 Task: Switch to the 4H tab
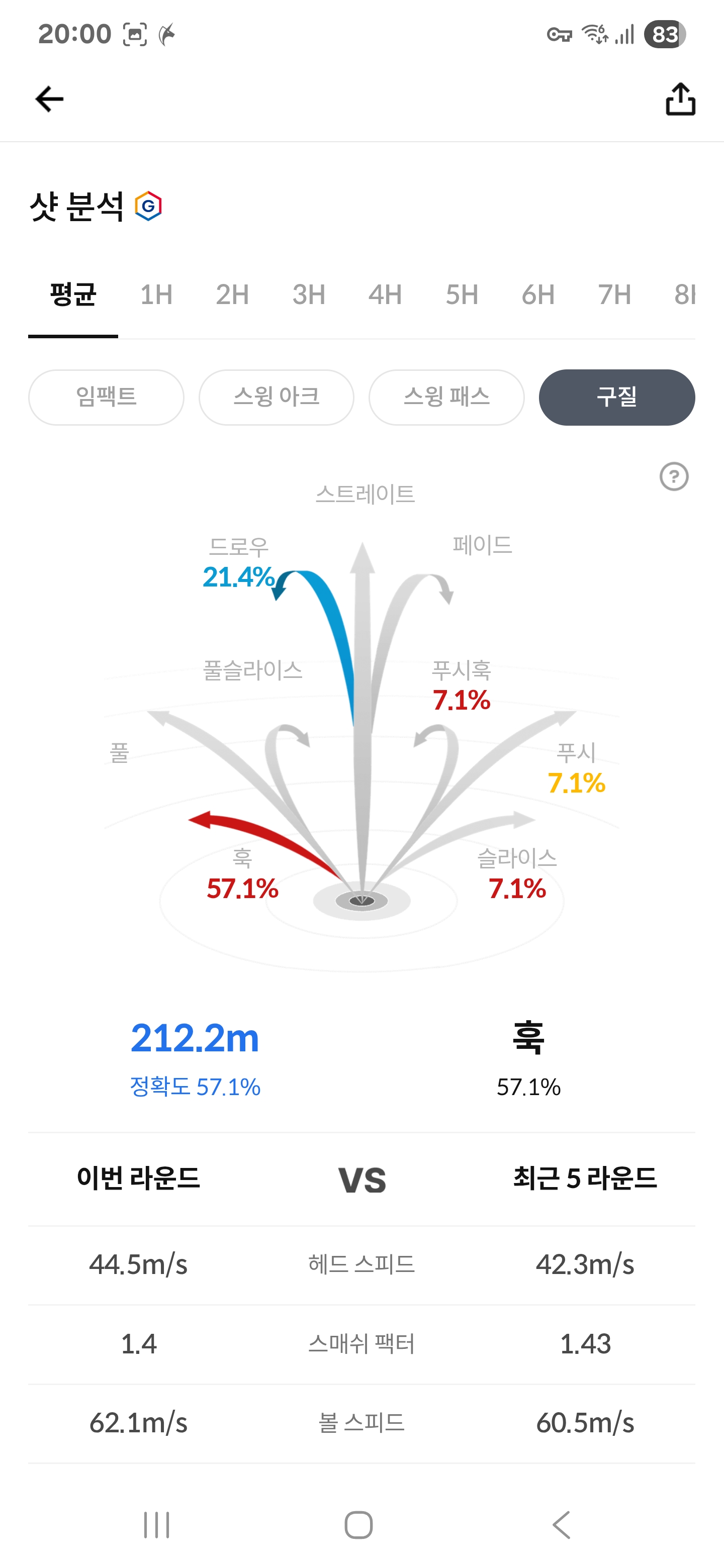point(386,295)
